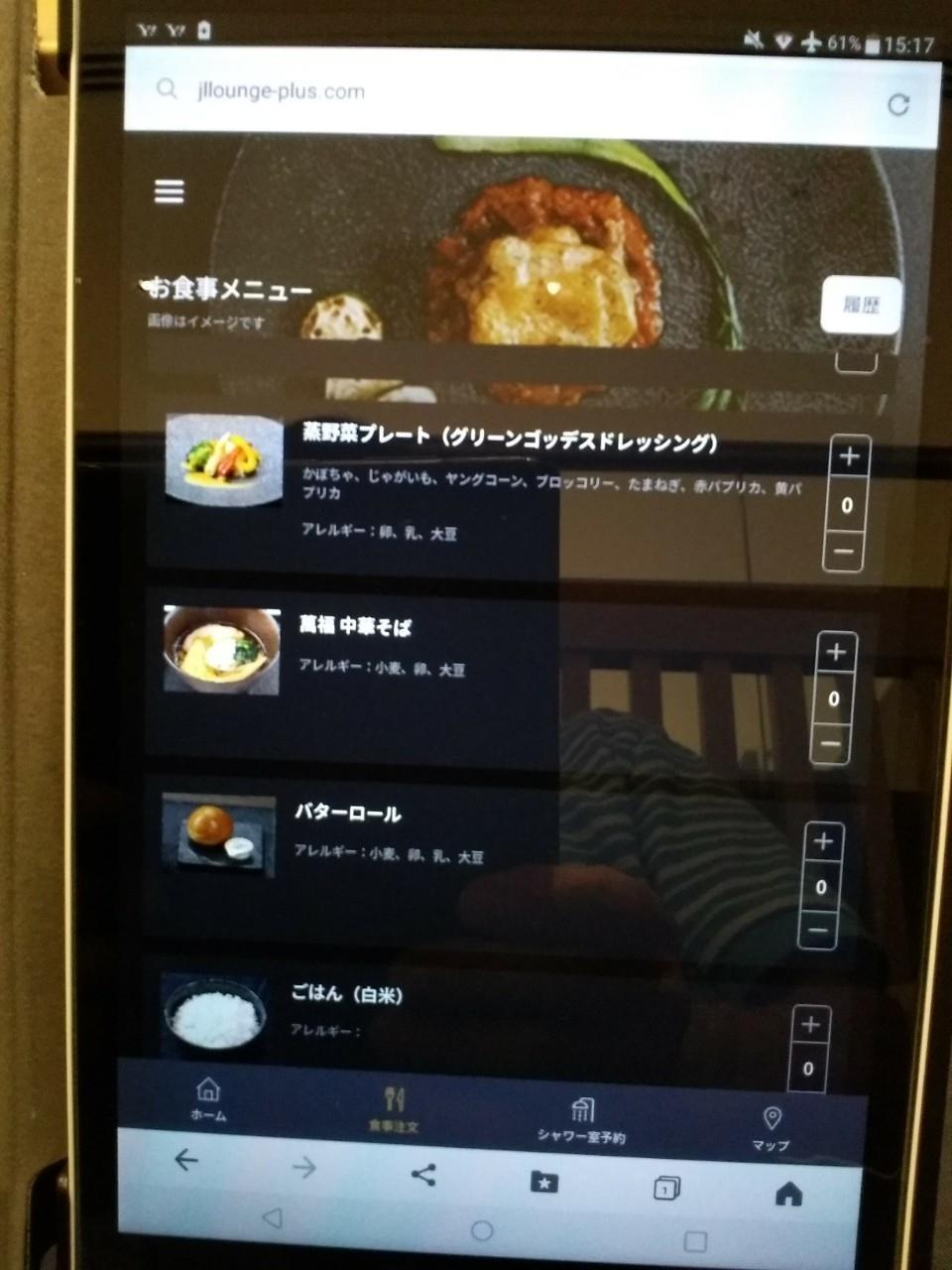Open the browser tabs switcher
952x1270 pixels.
pyautogui.click(x=666, y=1188)
